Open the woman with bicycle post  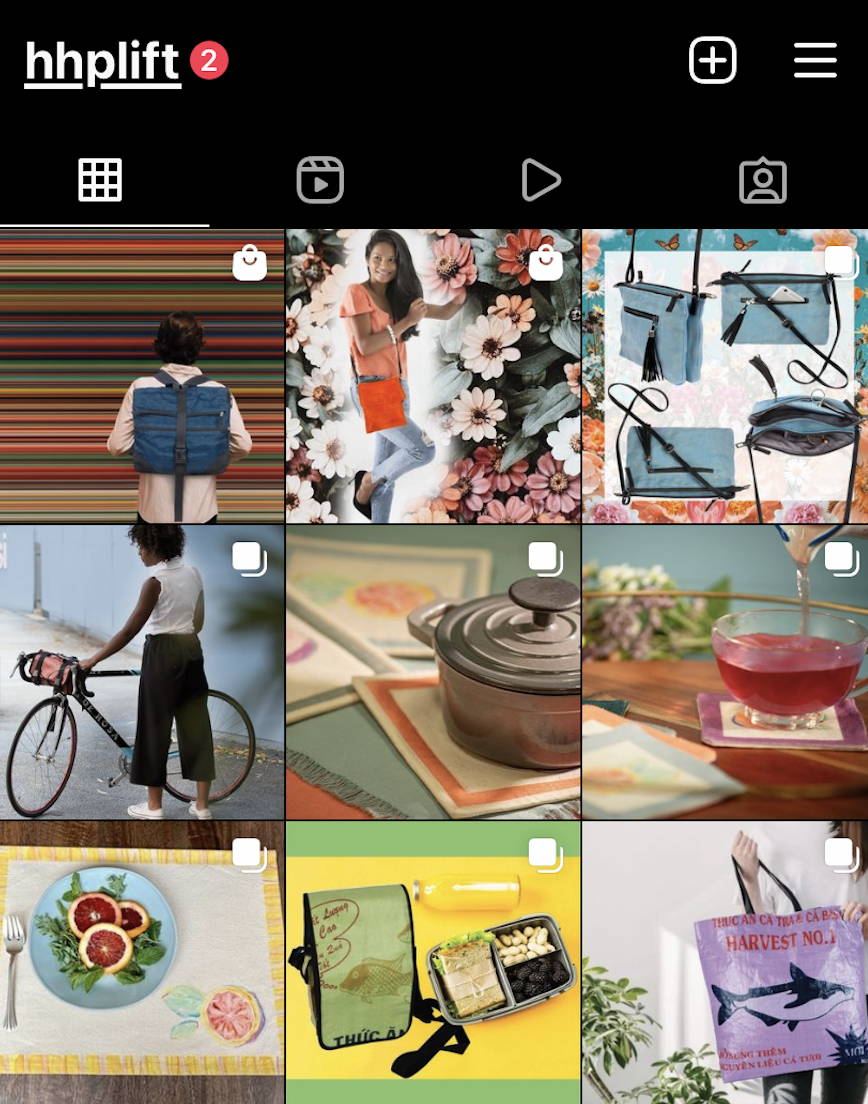pyautogui.click(x=142, y=672)
